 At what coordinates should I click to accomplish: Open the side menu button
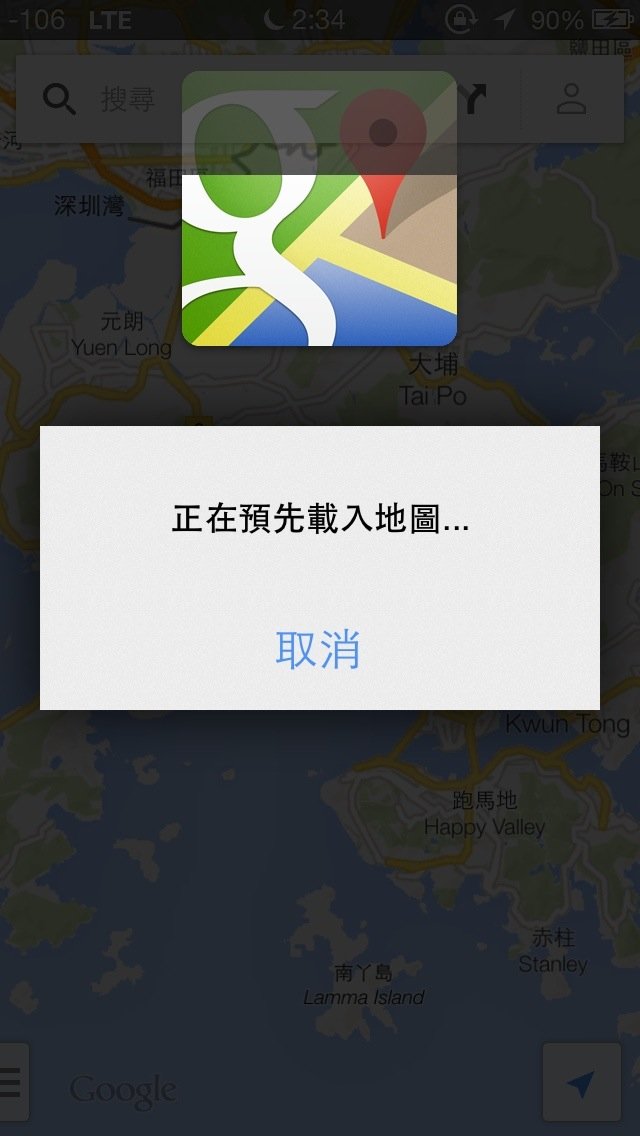click(12, 1083)
